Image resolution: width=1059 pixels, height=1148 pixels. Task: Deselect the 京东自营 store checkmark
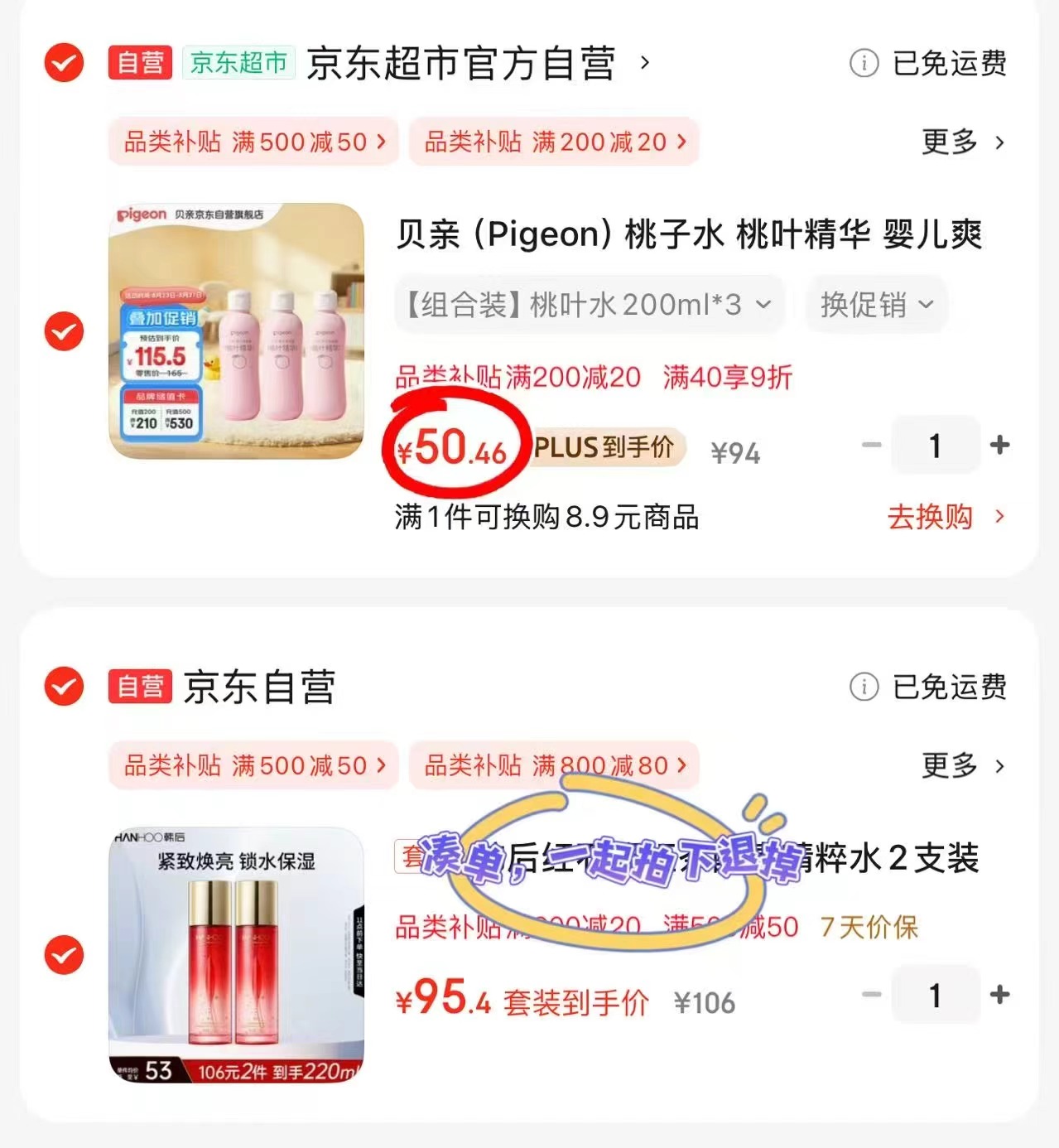(x=63, y=686)
